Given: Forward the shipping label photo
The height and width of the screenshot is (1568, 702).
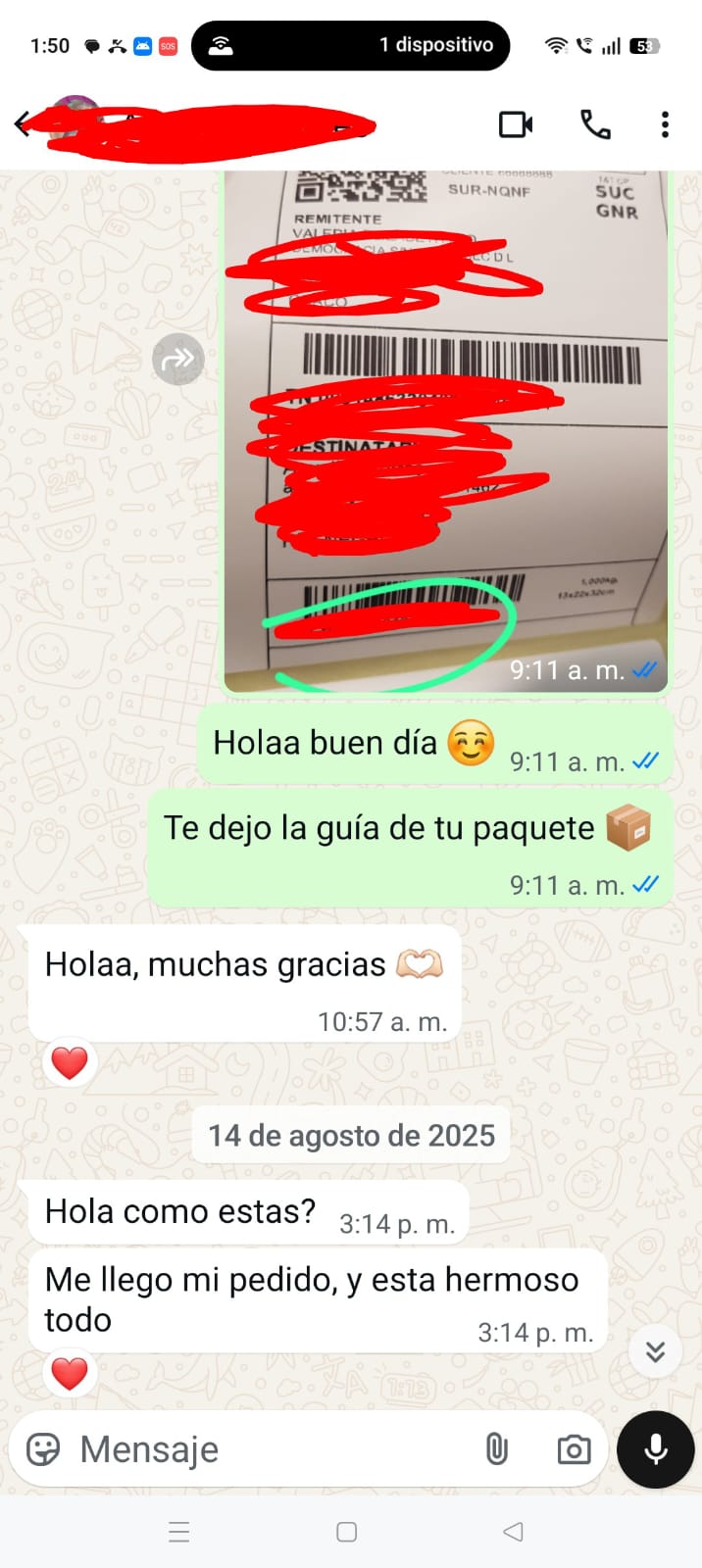Looking at the screenshot, I should [177, 359].
